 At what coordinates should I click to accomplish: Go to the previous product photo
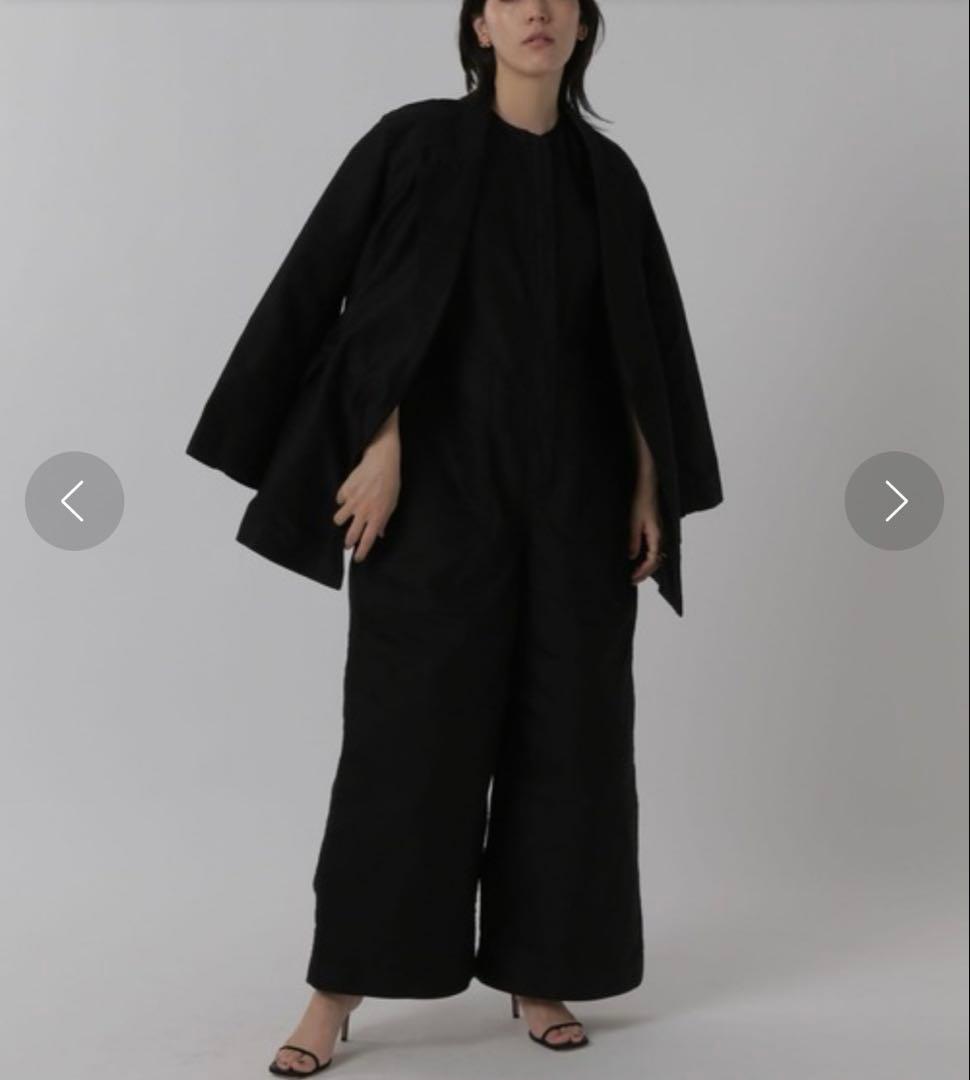coord(74,501)
